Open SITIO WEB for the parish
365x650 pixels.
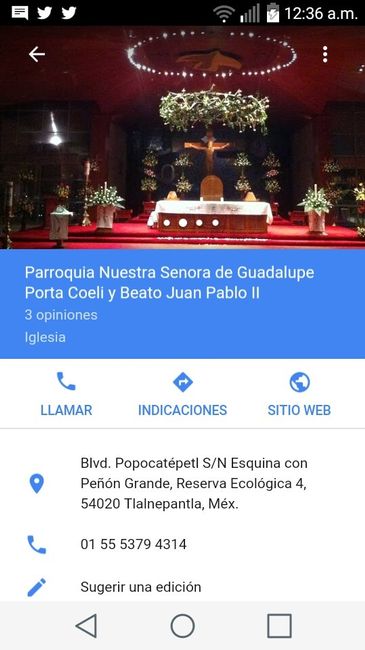[x=299, y=394]
